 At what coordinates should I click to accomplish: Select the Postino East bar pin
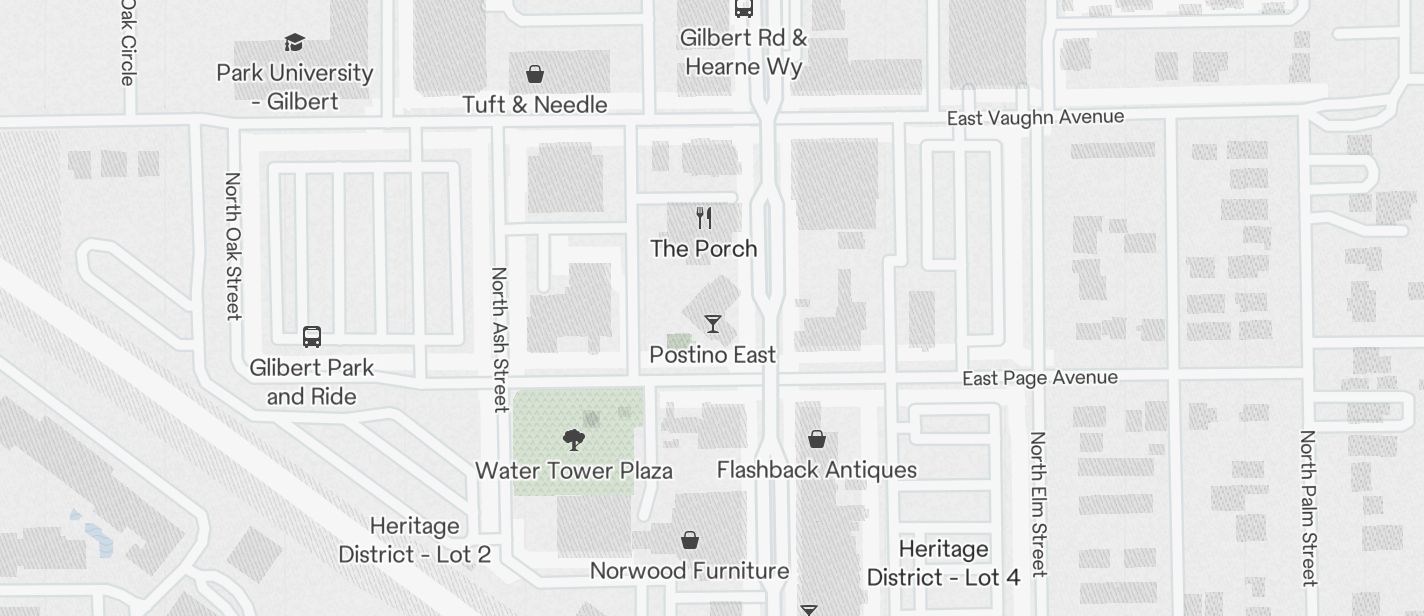712,324
